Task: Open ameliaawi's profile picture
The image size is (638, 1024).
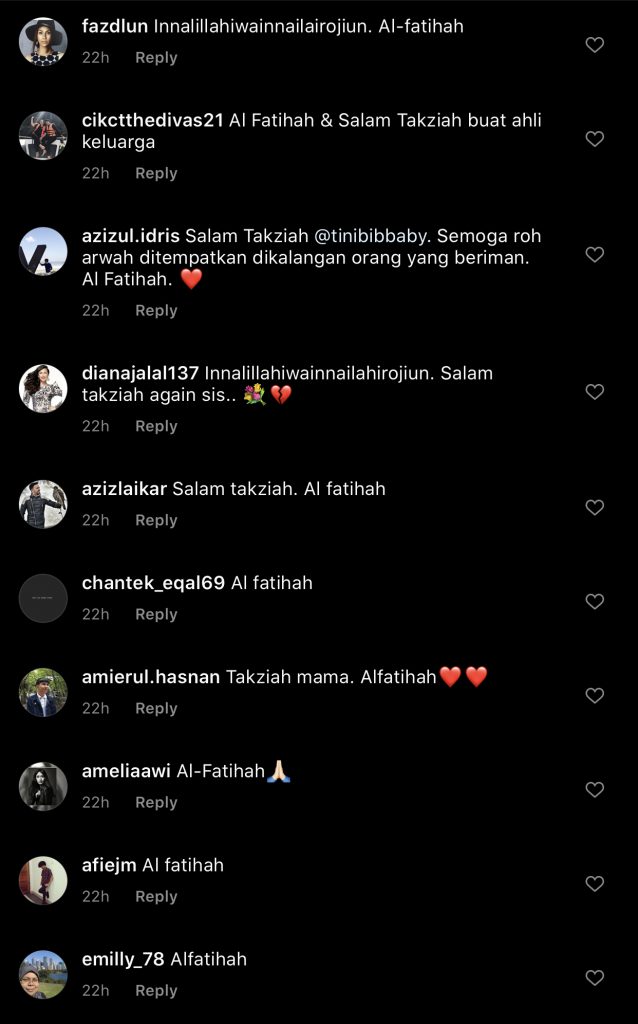Action: point(43,786)
